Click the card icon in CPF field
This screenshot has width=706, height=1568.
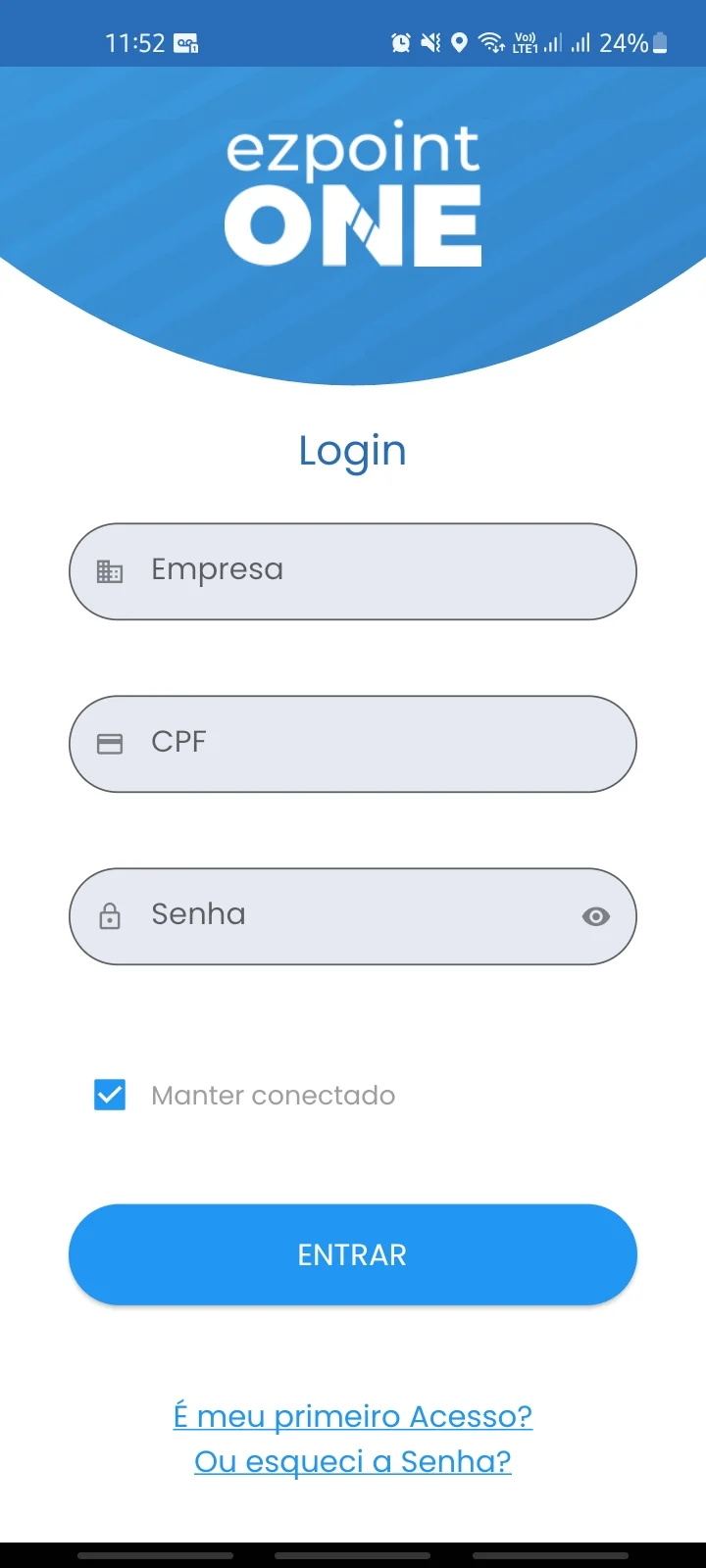110,744
